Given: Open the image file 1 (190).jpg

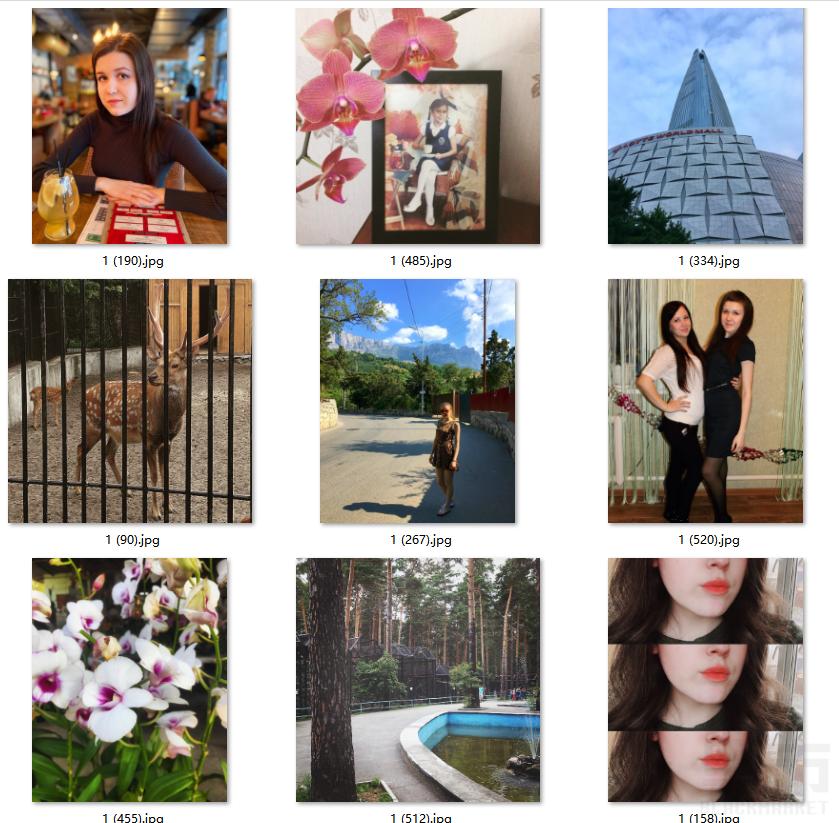Looking at the screenshot, I should [130, 126].
